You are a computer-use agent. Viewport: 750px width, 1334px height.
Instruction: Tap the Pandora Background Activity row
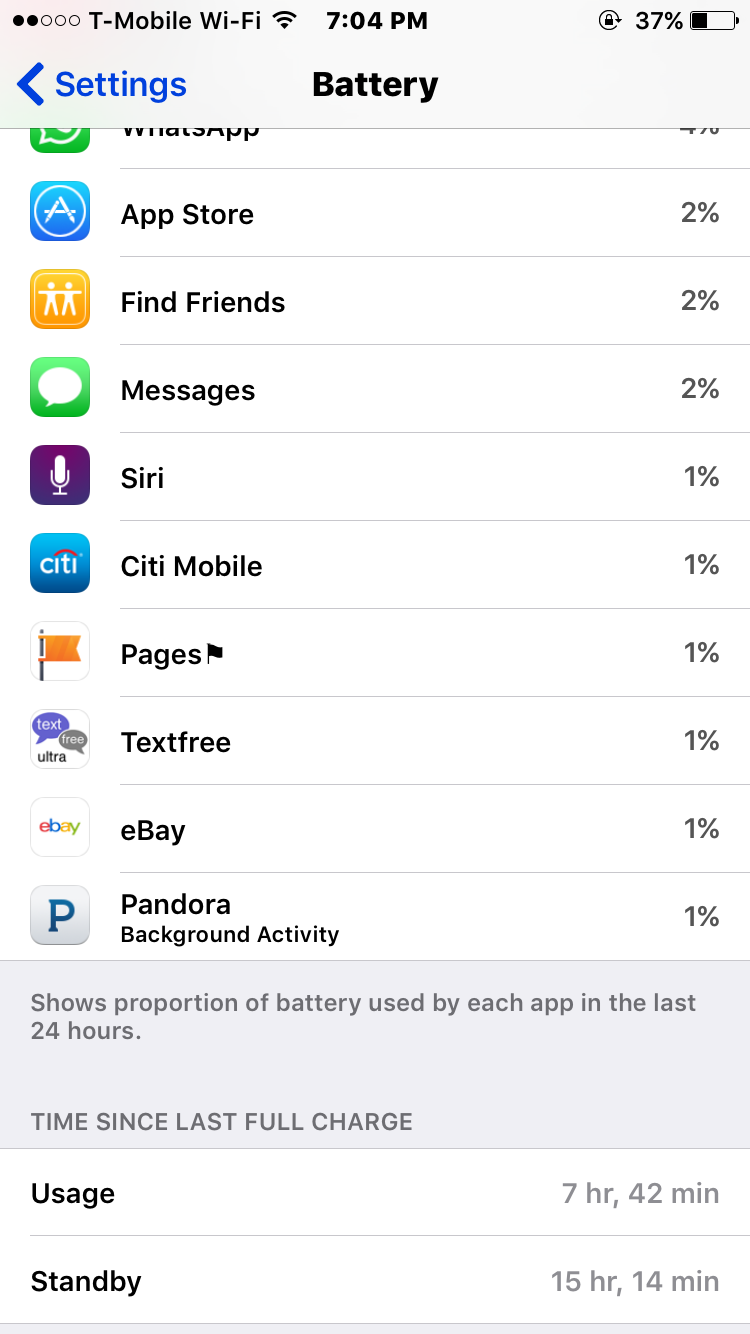tap(375, 917)
